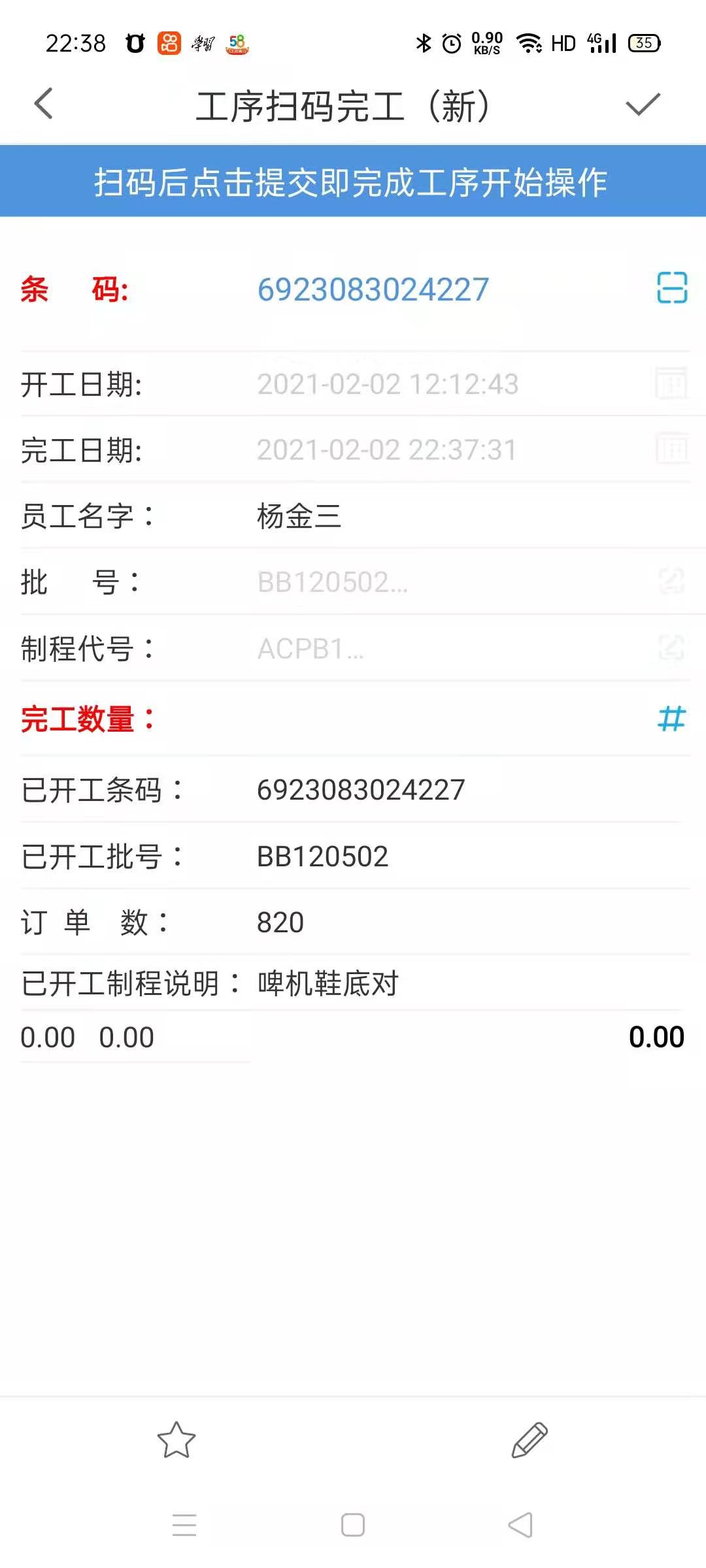Tap the hash icon for 完工数量

click(671, 719)
